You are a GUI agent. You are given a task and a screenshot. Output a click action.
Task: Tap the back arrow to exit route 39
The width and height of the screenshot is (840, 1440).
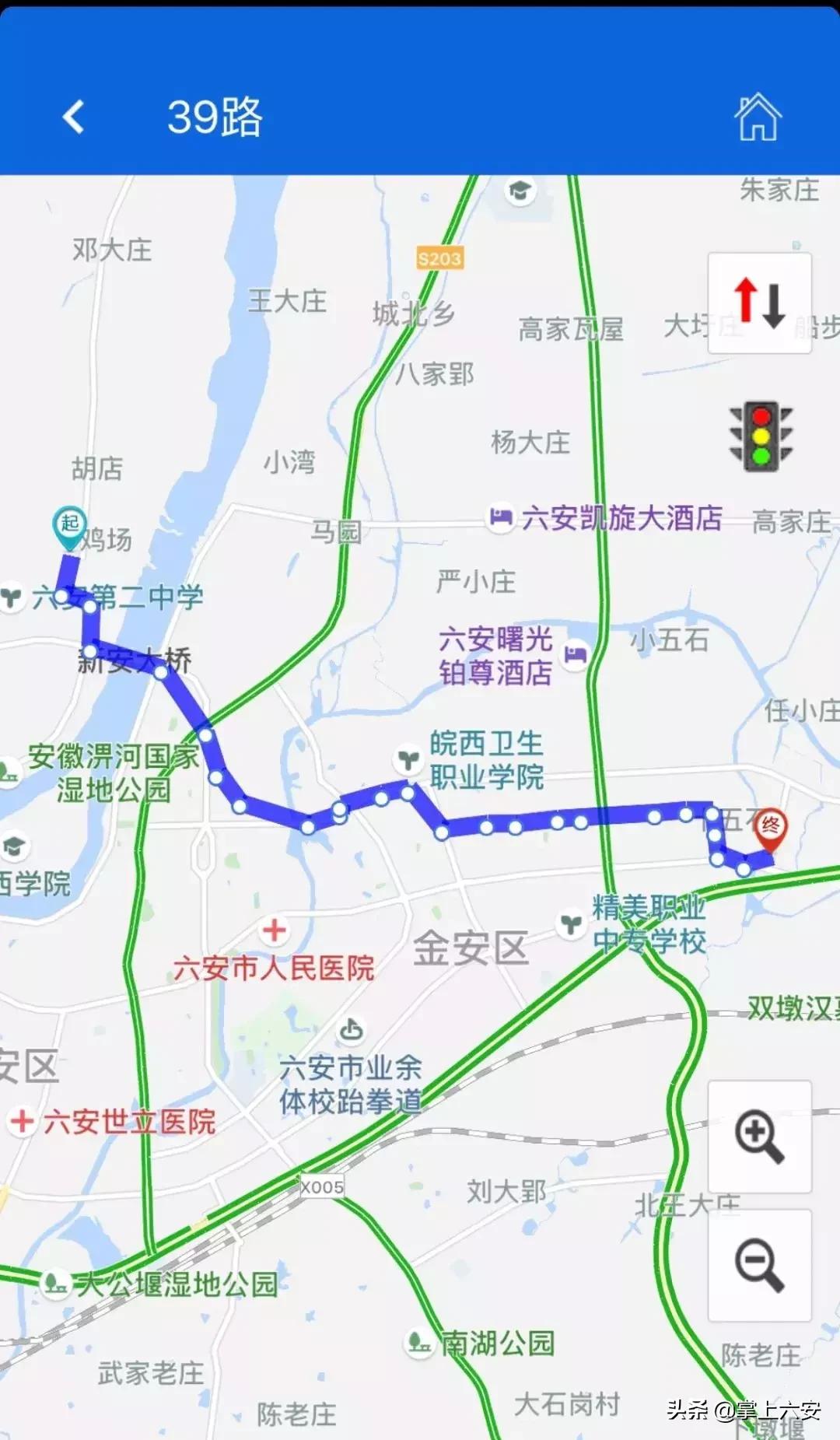(73, 117)
